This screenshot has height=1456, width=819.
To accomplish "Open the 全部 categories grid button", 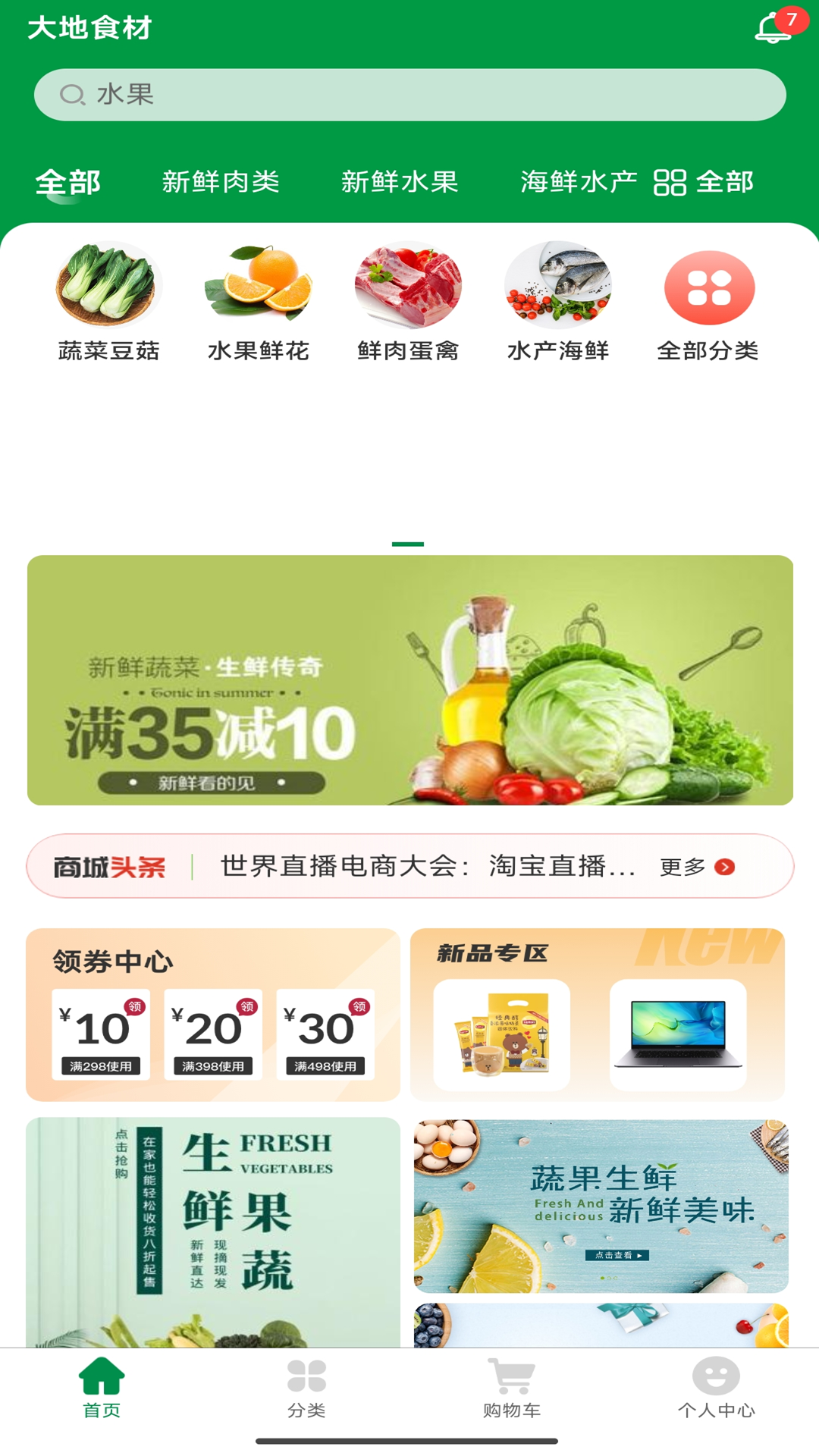I will click(703, 182).
